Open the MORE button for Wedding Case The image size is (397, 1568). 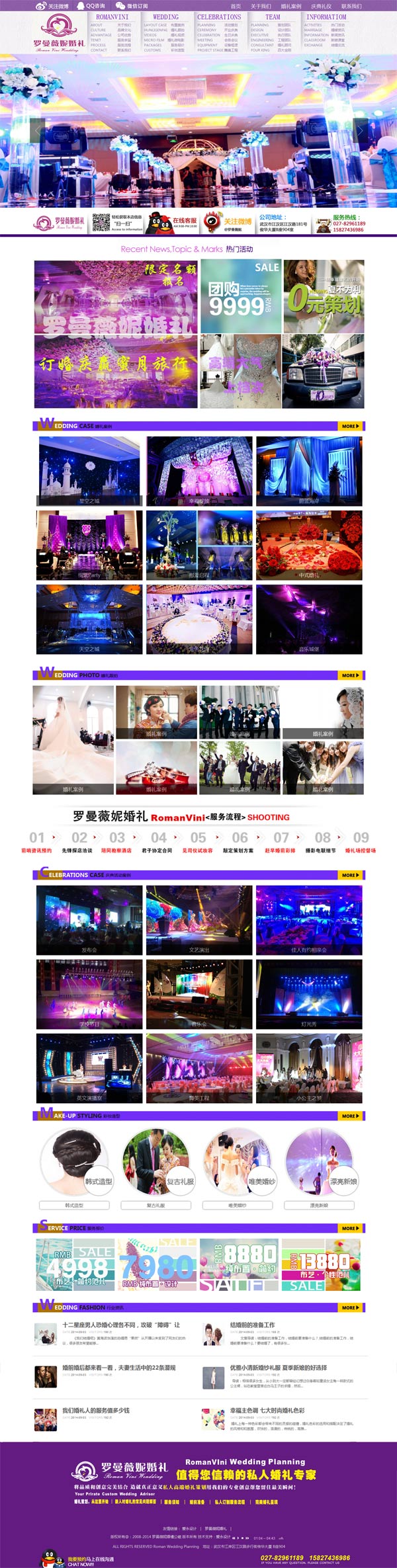click(350, 426)
